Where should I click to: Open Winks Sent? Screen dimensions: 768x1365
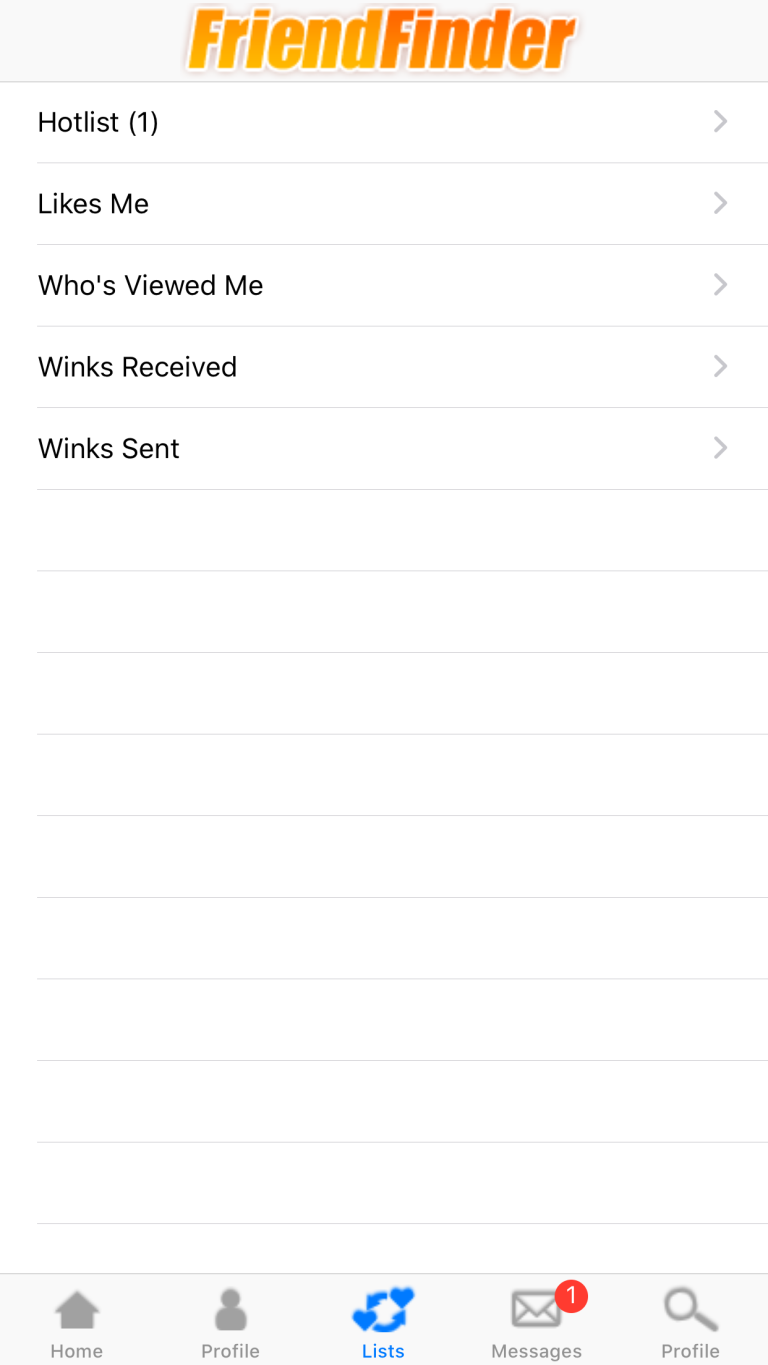(x=384, y=449)
